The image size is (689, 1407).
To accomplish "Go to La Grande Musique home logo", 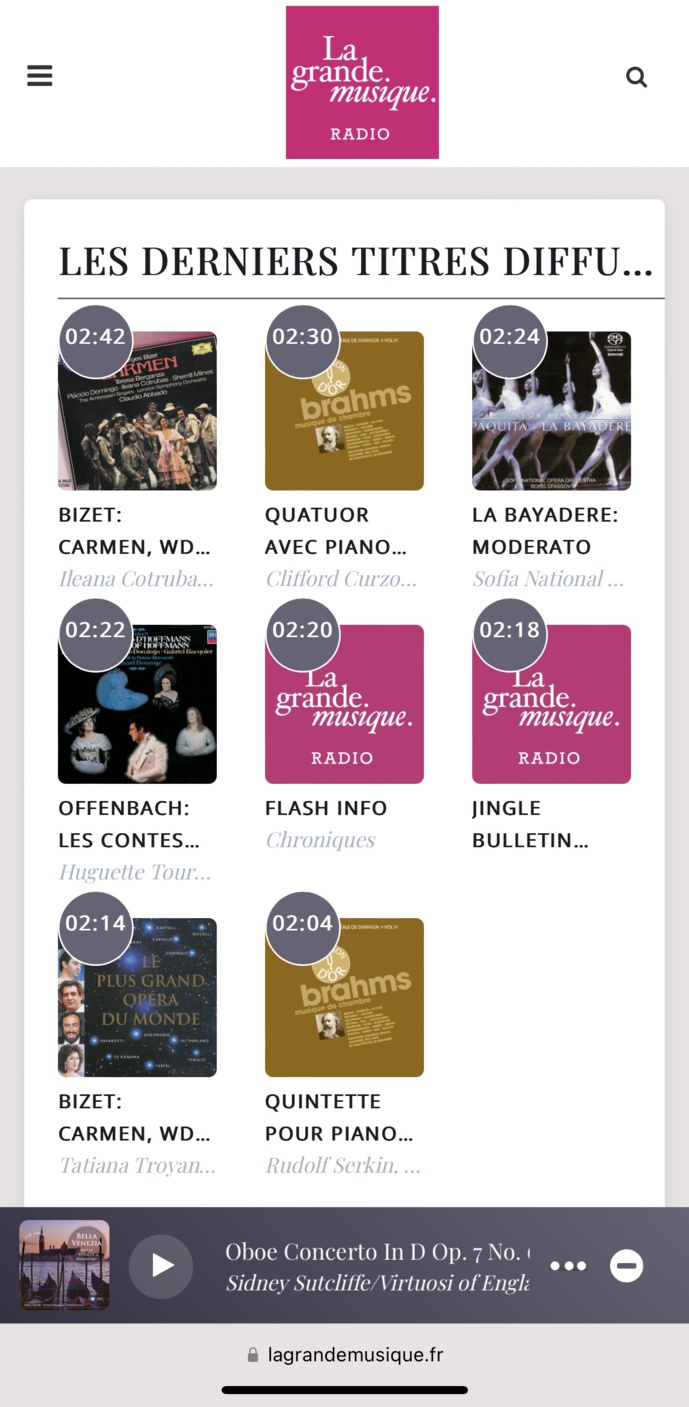I will (362, 83).
